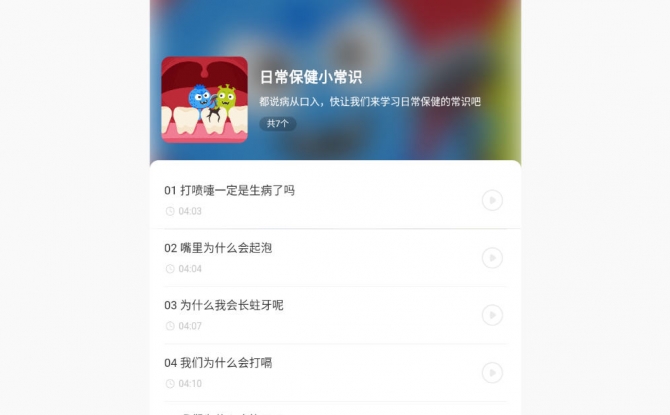Play track 04 我们为什么会打嗝
This screenshot has width=670, height=415.
pos(492,372)
